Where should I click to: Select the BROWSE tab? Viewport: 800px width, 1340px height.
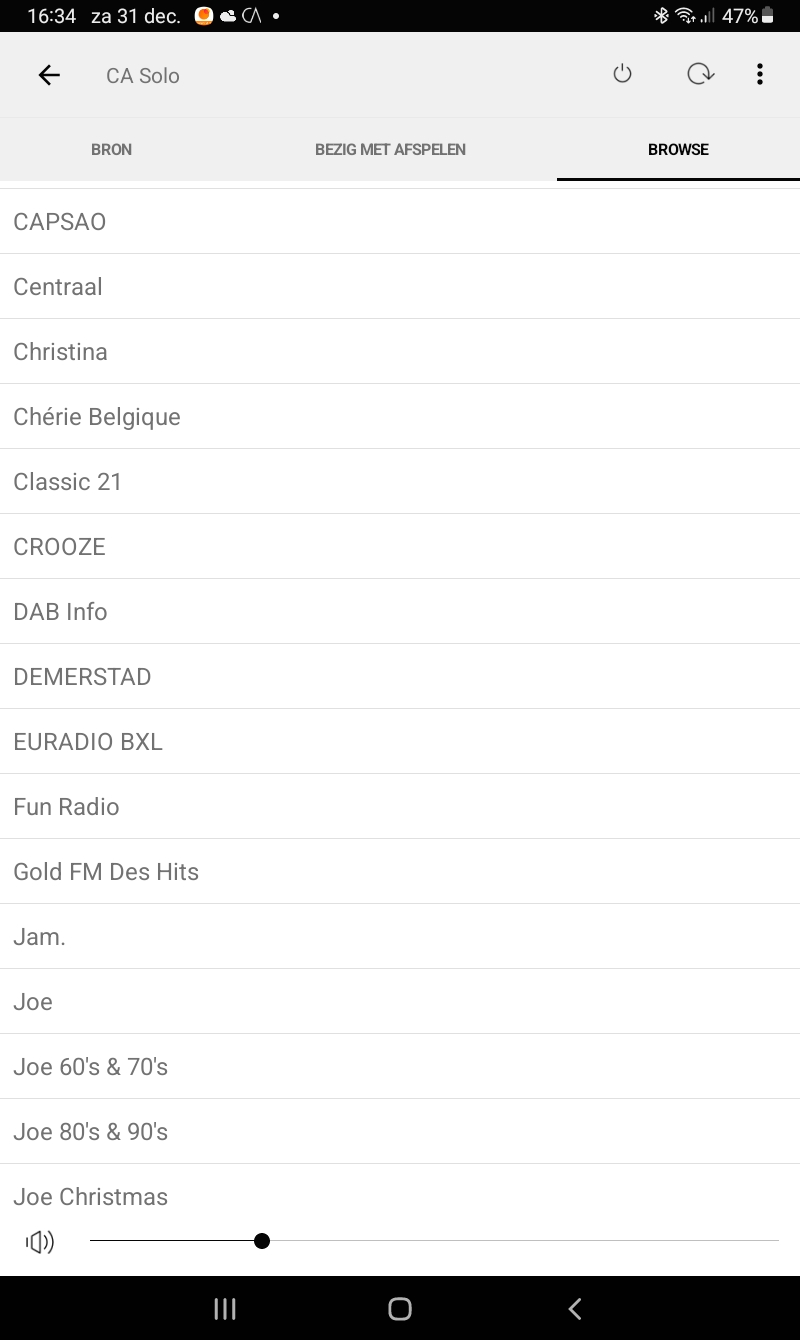678,150
